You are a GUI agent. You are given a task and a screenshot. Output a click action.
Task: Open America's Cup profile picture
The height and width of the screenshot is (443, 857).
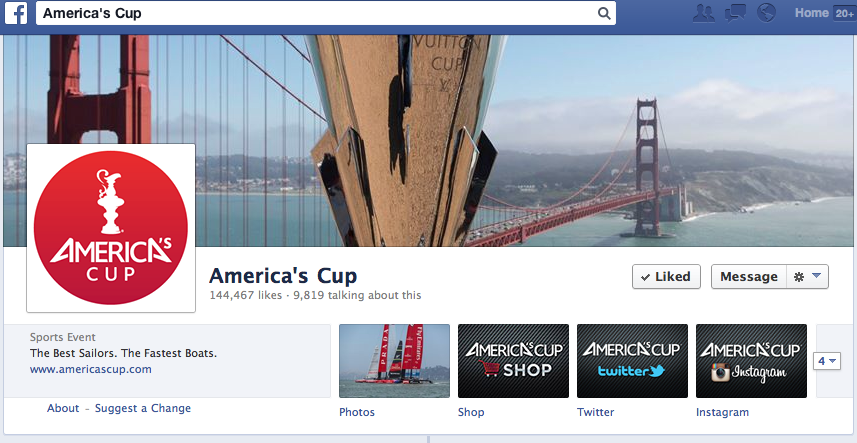(x=110, y=228)
